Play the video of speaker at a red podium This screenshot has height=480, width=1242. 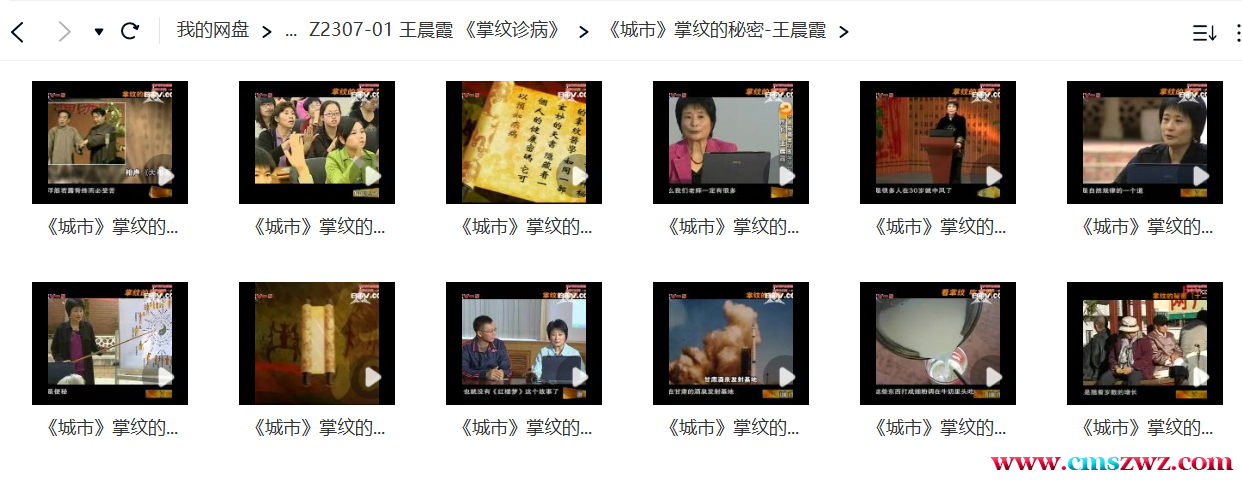(x=938, y=142)
